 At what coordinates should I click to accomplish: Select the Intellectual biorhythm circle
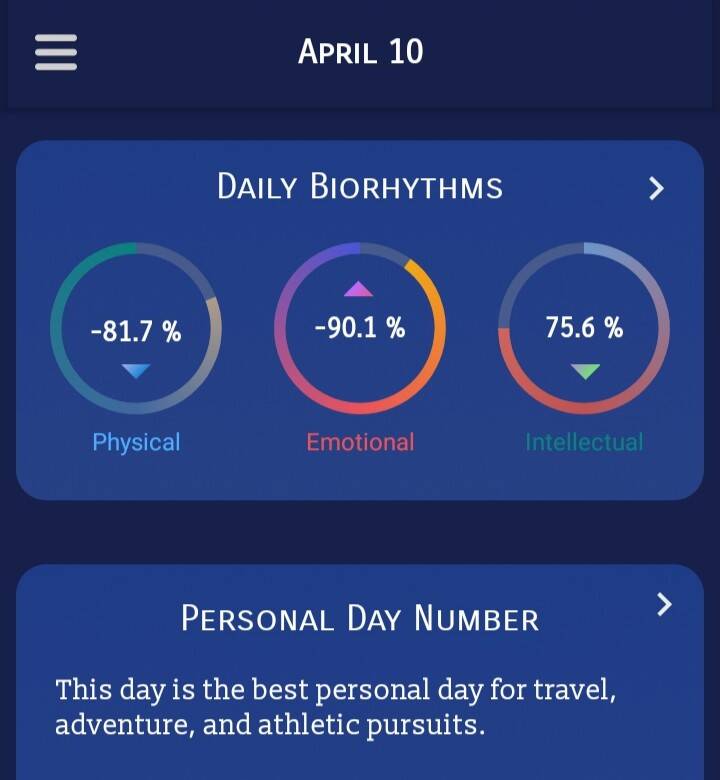tap(584, 328)
